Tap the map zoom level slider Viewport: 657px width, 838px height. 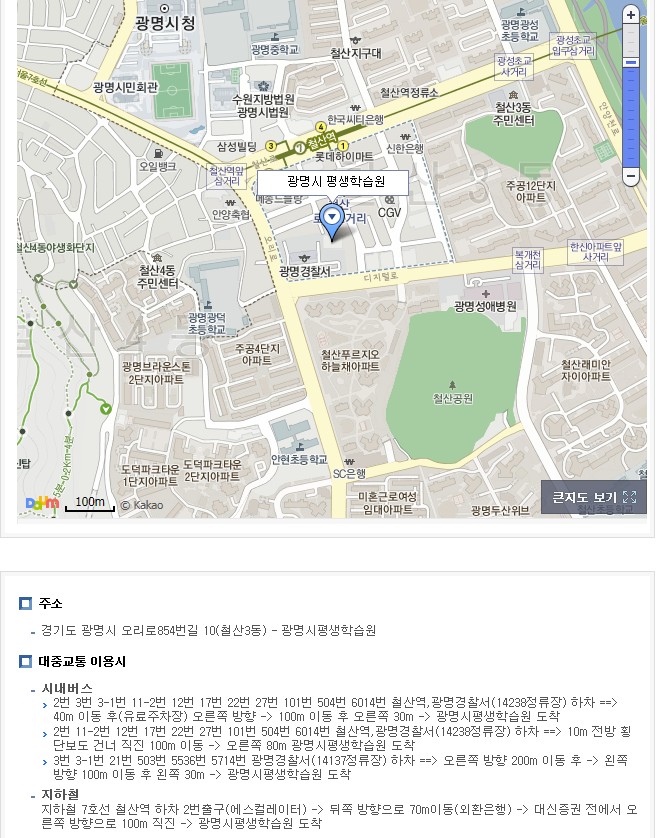point(631,63)
